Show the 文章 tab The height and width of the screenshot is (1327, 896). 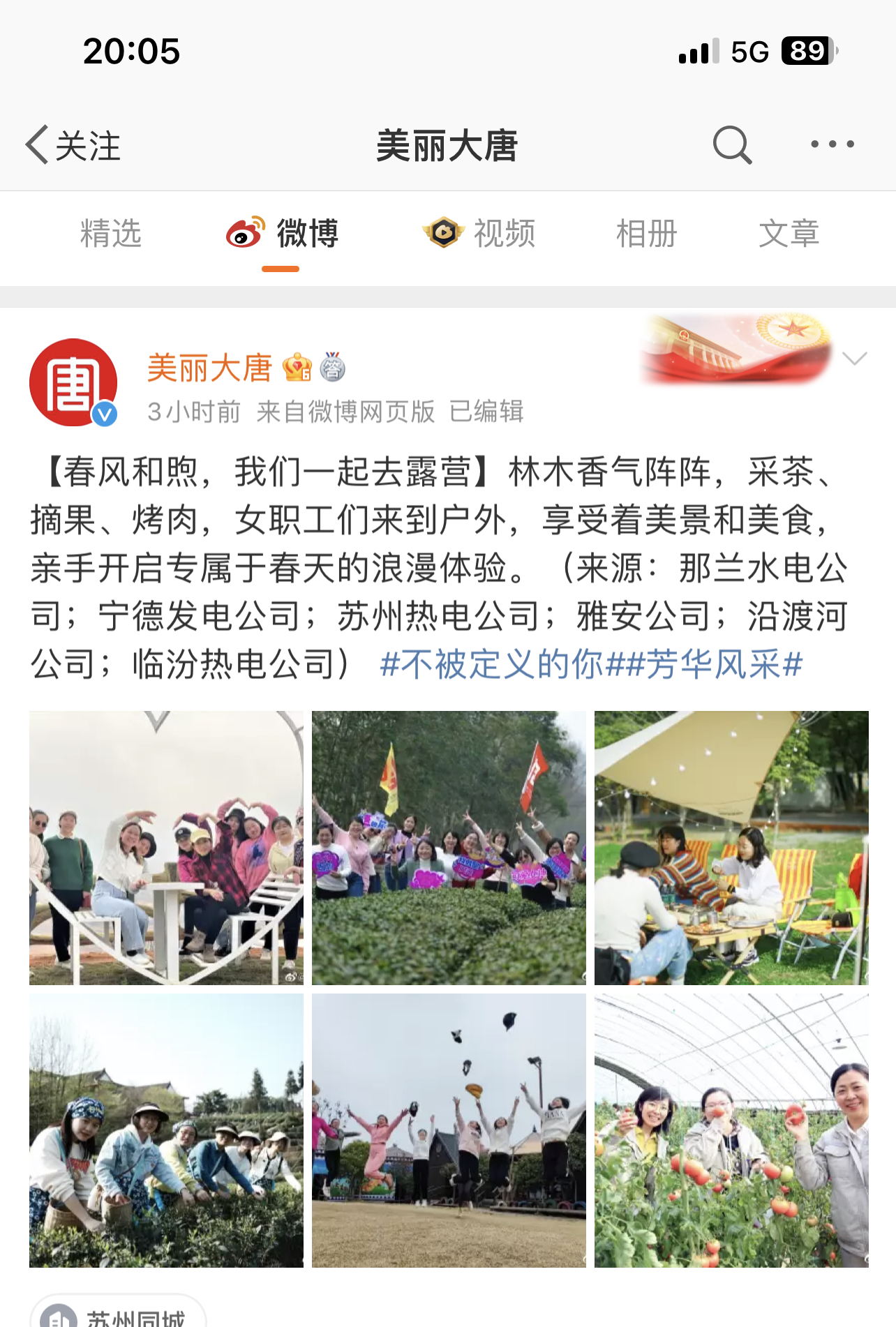click(789, 233)
